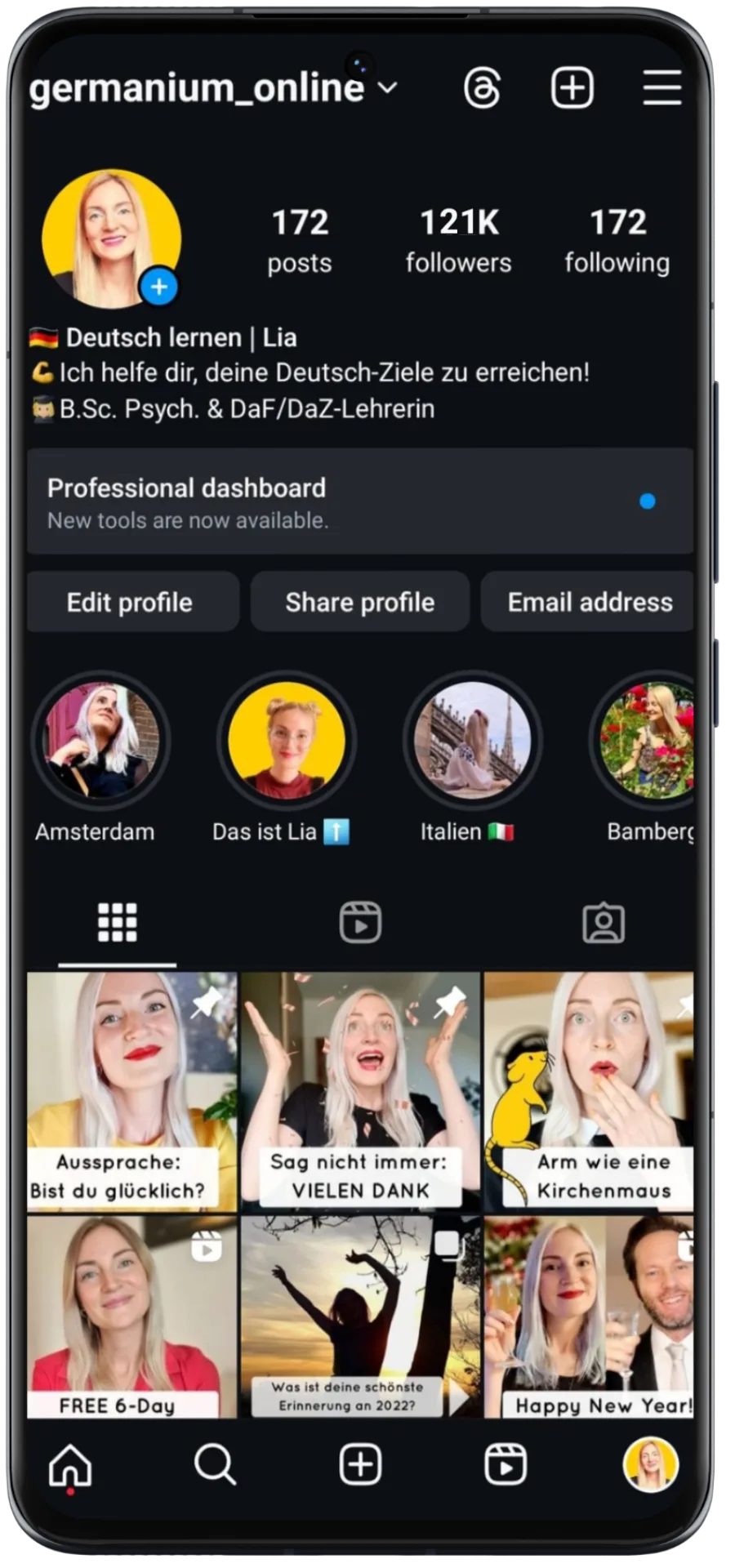The width and height of the screenshot is (735, 1568).
Task: Open the Home feed icon
Action: tap(71, 1464)
